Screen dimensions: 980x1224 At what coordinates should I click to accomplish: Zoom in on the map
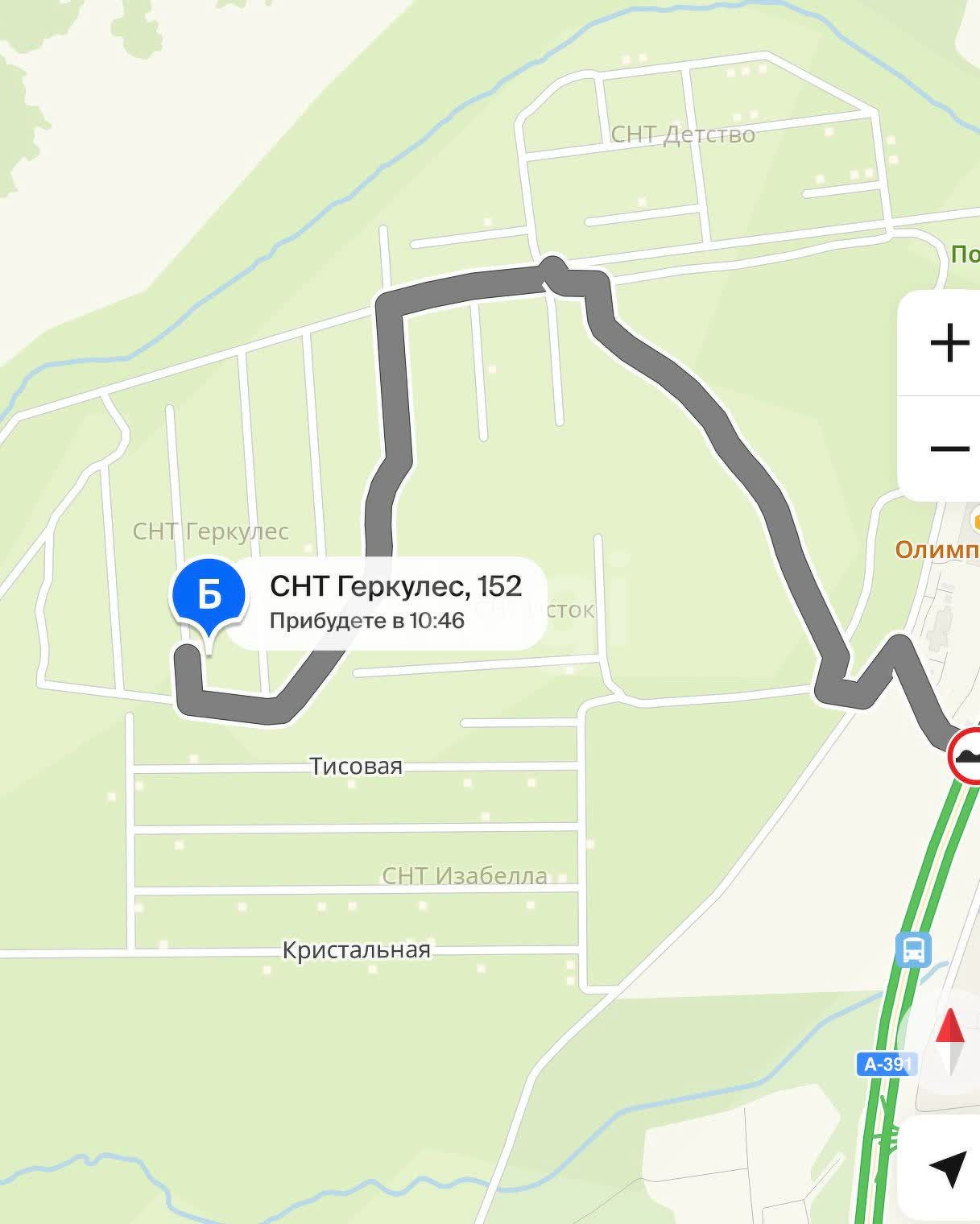coord(949,344)
